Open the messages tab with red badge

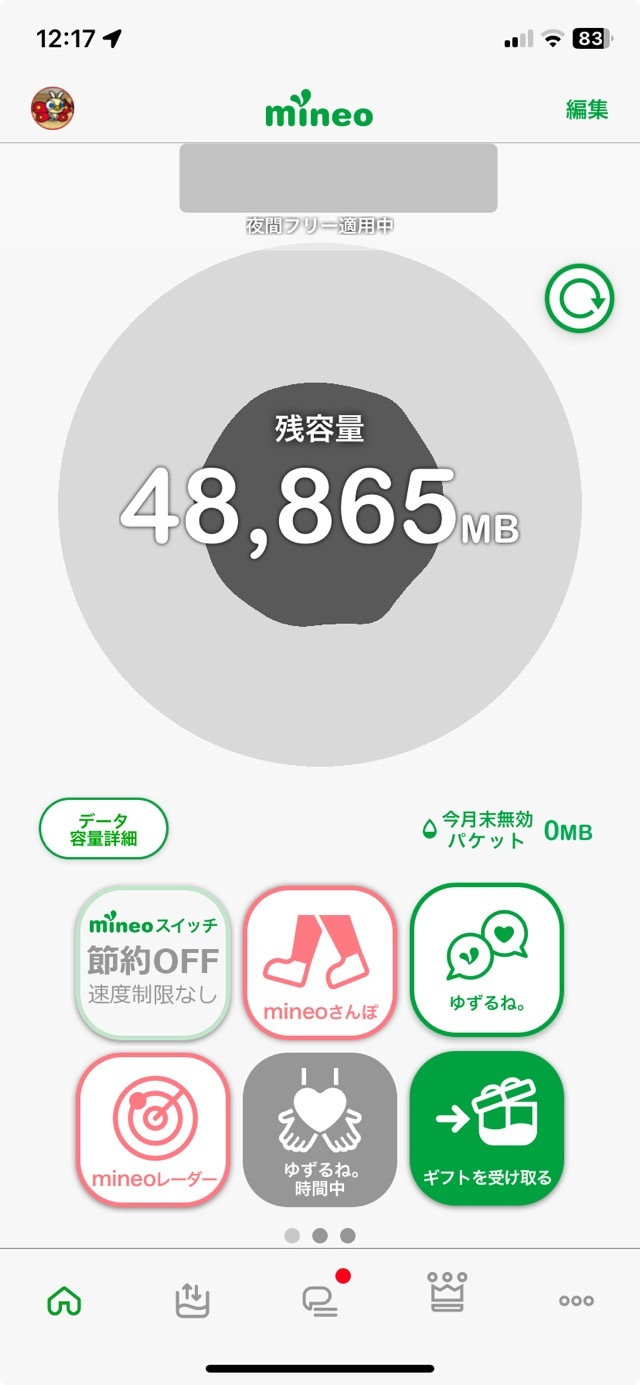coord(320,1299)
